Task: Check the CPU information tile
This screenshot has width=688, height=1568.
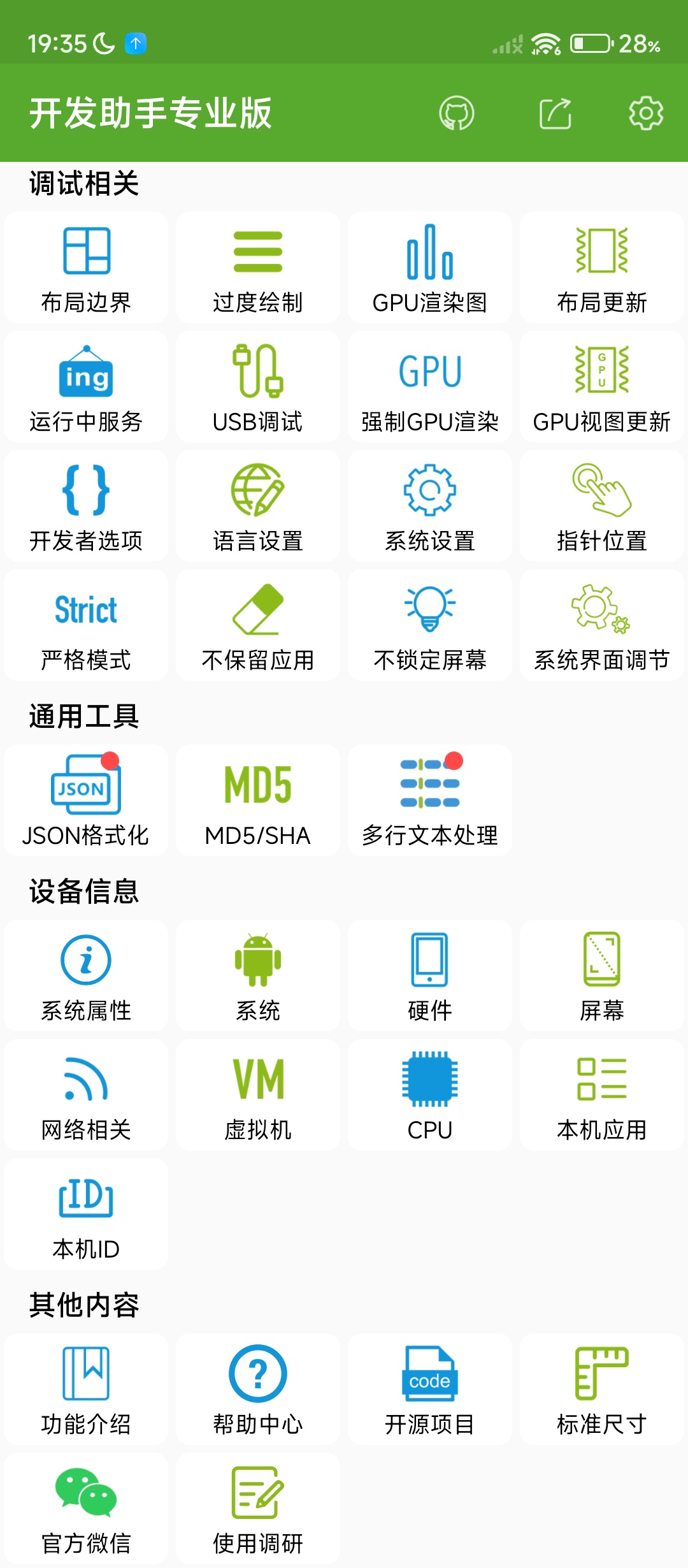Action: [430, 1095]
